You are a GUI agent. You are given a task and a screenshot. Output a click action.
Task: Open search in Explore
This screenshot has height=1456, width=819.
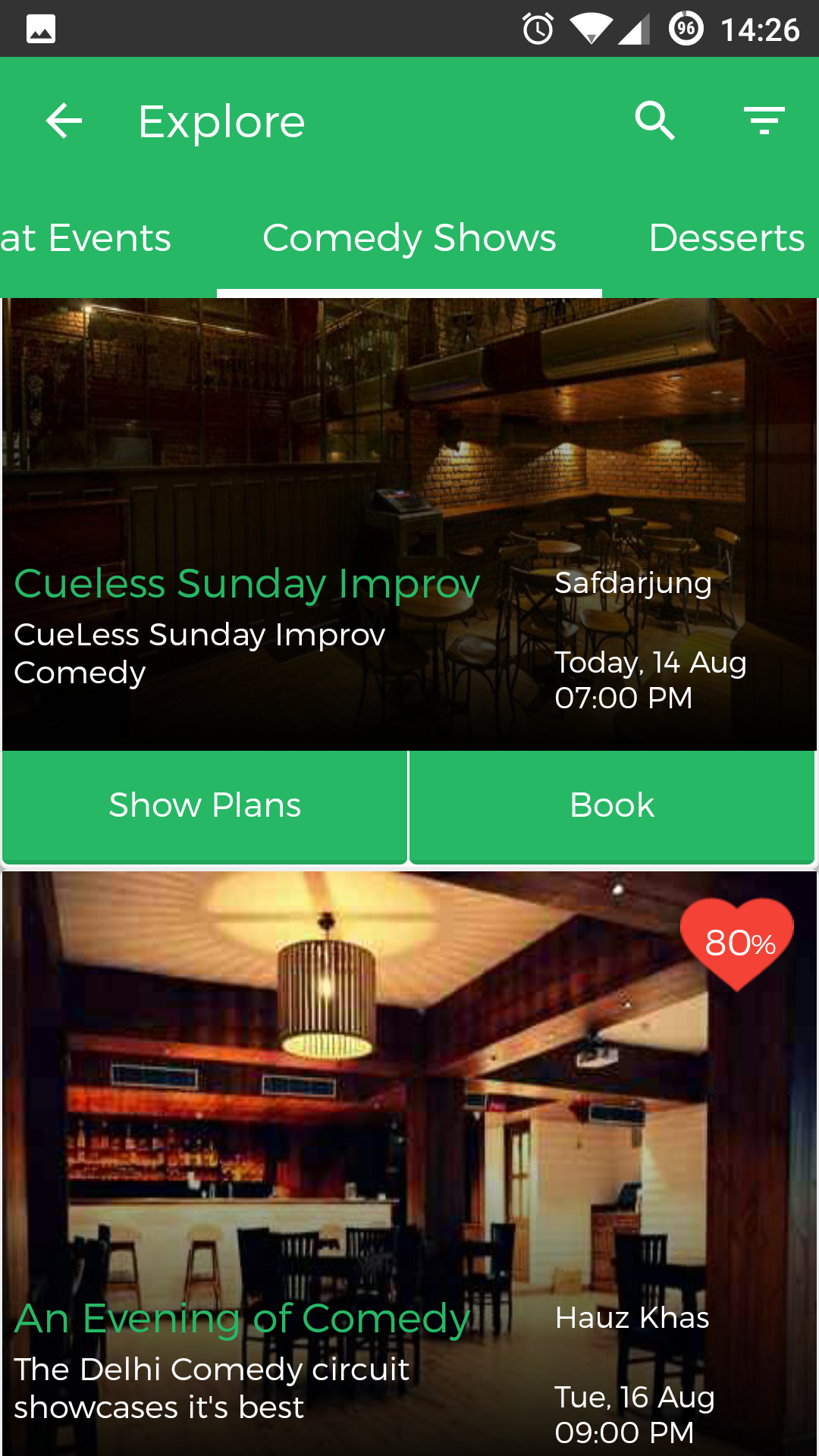coord(655,121)
